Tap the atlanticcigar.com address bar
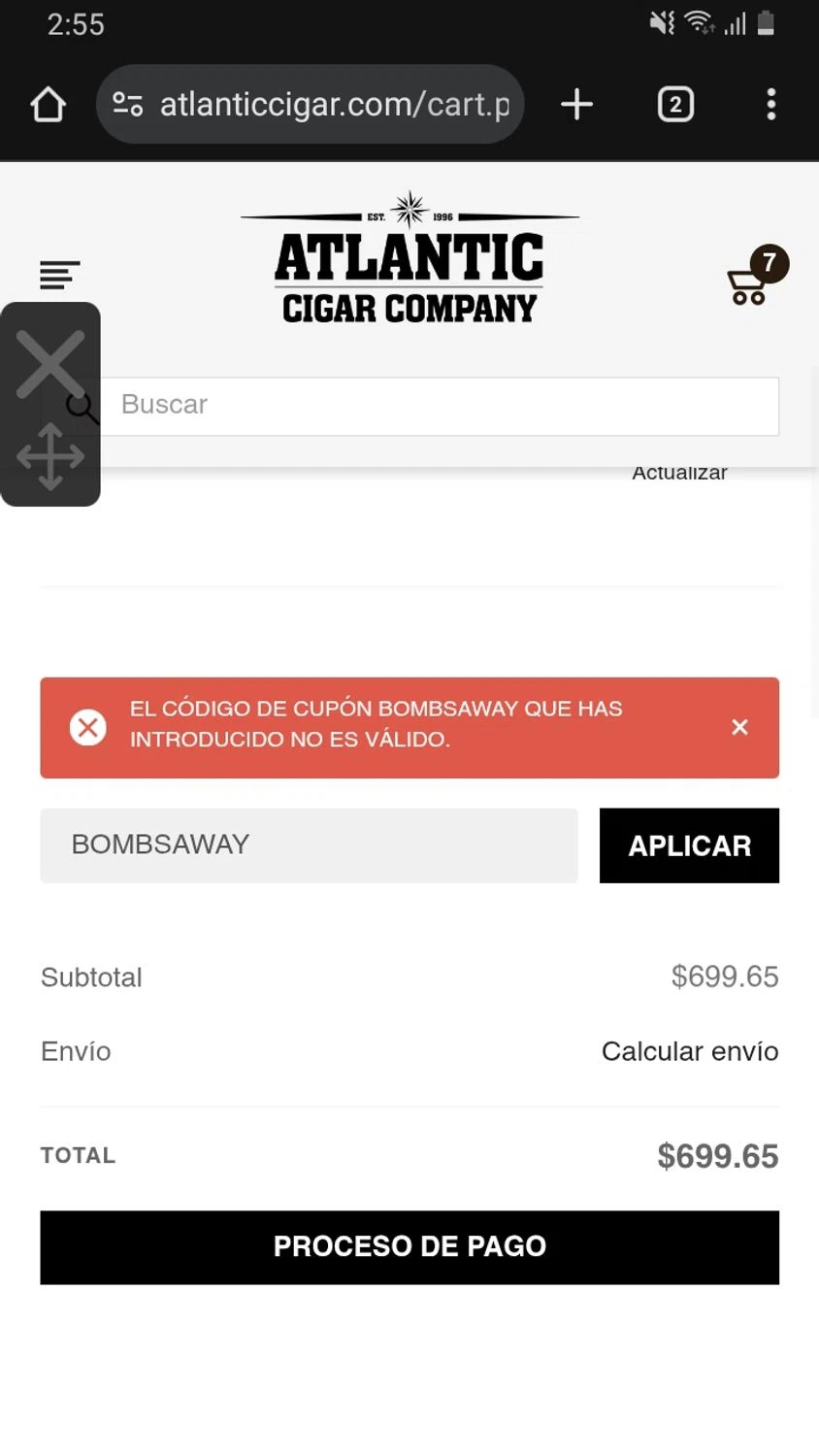819x1456 pixels. pos(311,105)
